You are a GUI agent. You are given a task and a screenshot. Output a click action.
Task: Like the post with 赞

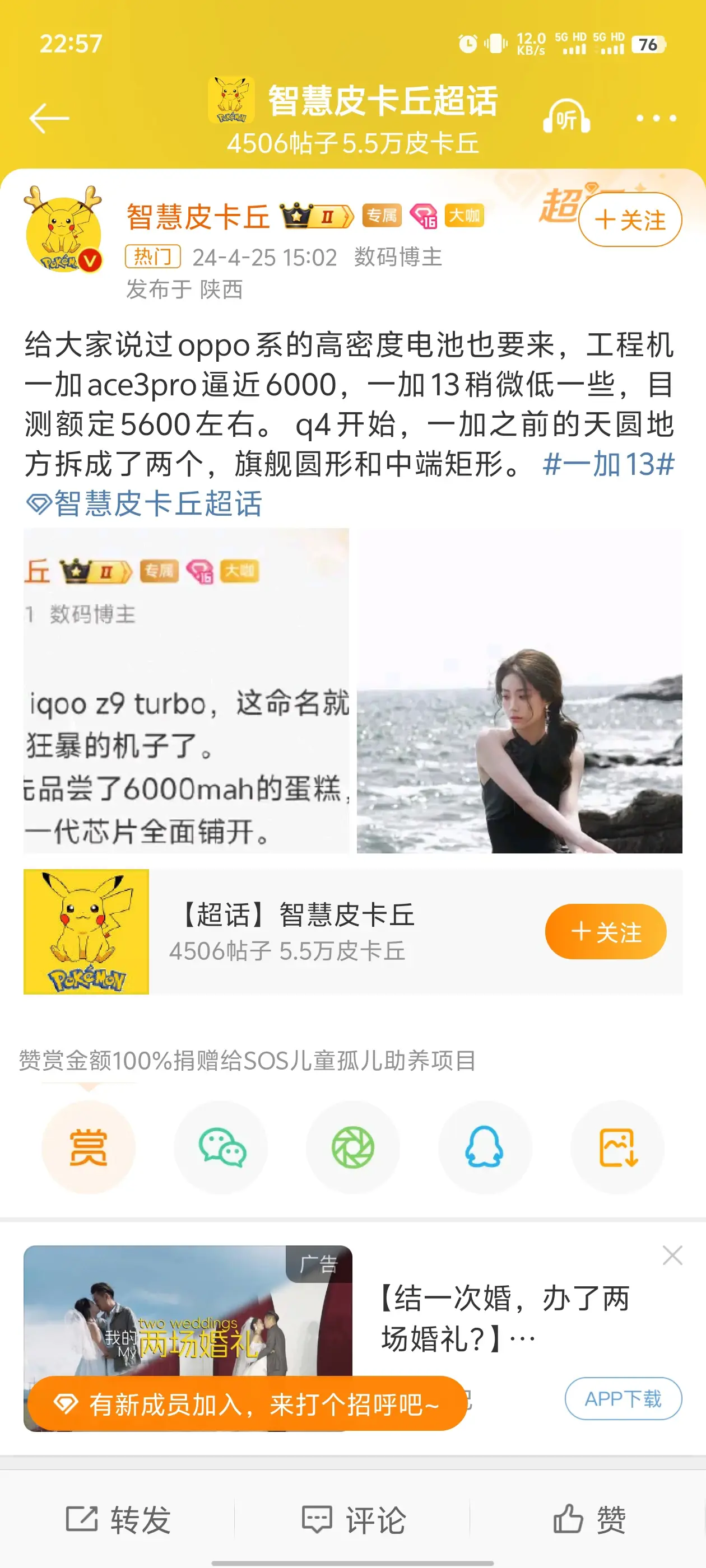tap(588, 1519)
